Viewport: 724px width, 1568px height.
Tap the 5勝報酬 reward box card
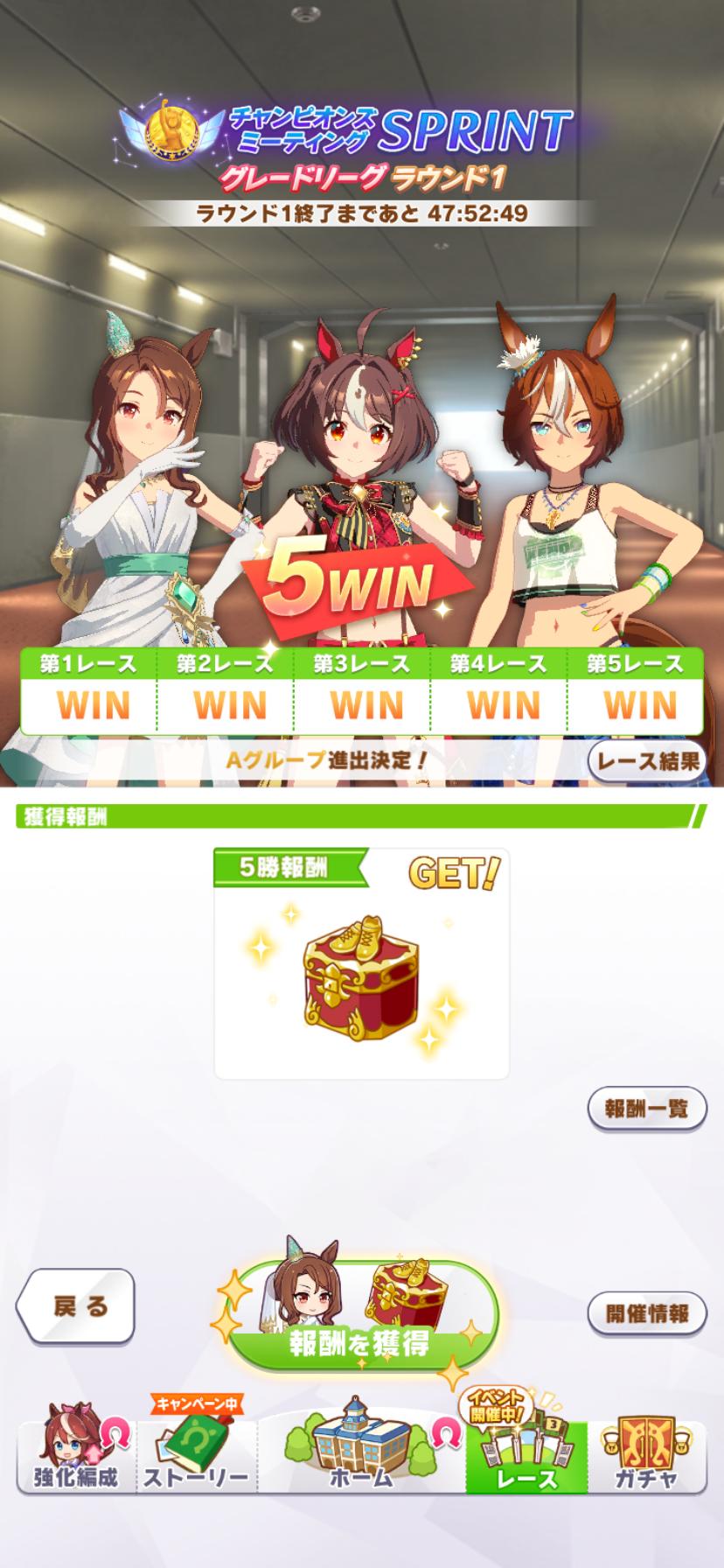pos(361,963)
